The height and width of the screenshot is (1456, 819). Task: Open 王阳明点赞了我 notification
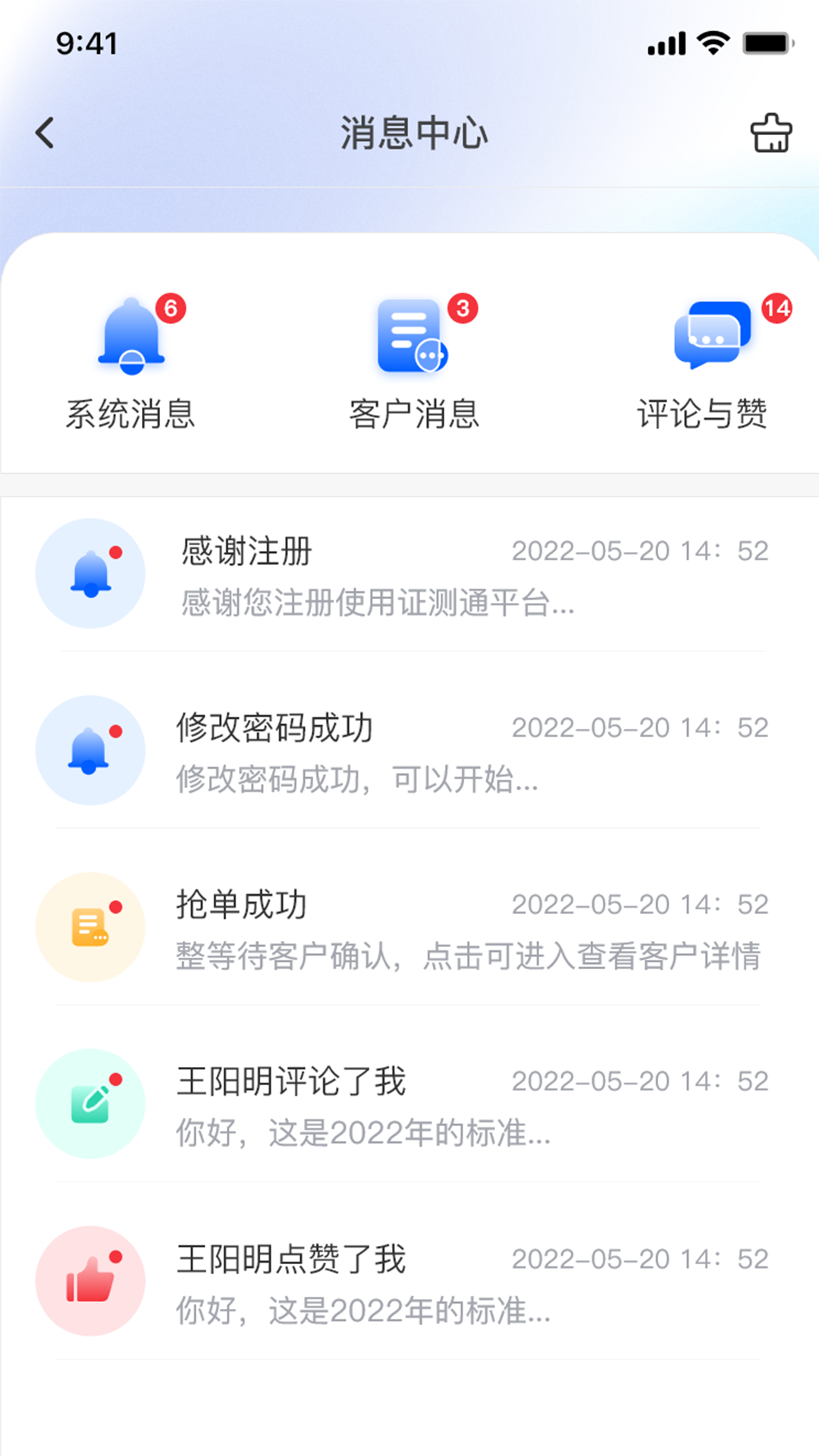click(409, 1282)
